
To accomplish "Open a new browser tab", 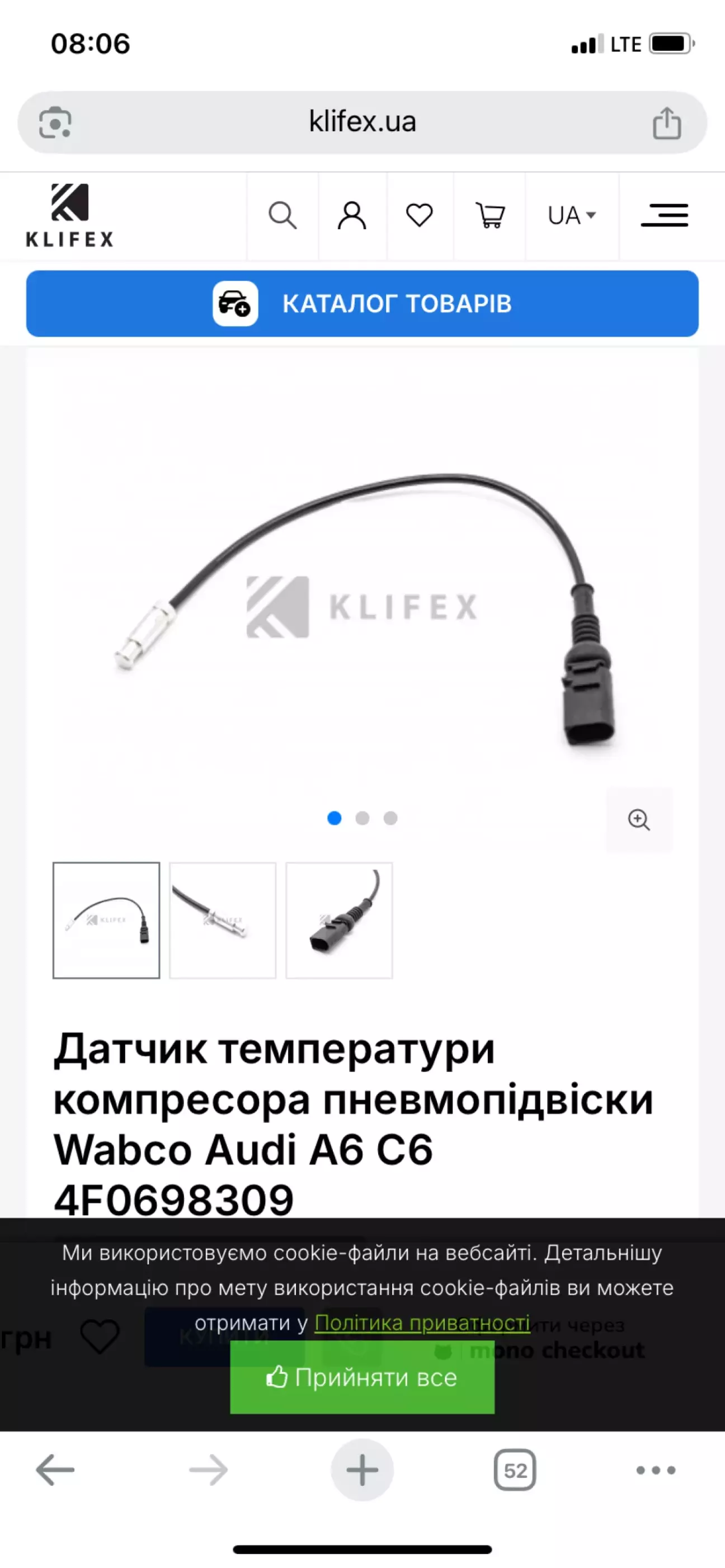I will click(x=362, y=1470).
